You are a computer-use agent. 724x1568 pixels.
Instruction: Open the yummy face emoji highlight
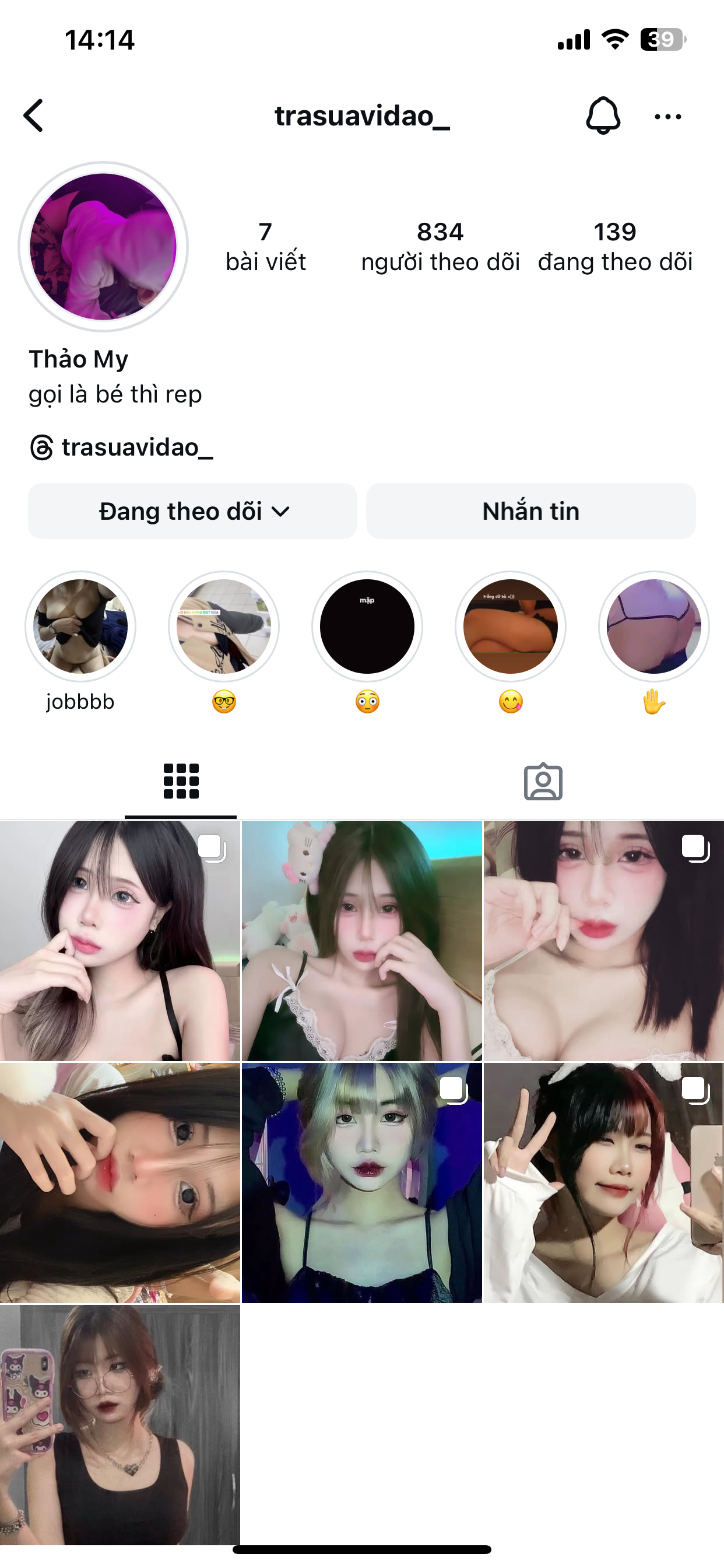[x=511, y=626]
